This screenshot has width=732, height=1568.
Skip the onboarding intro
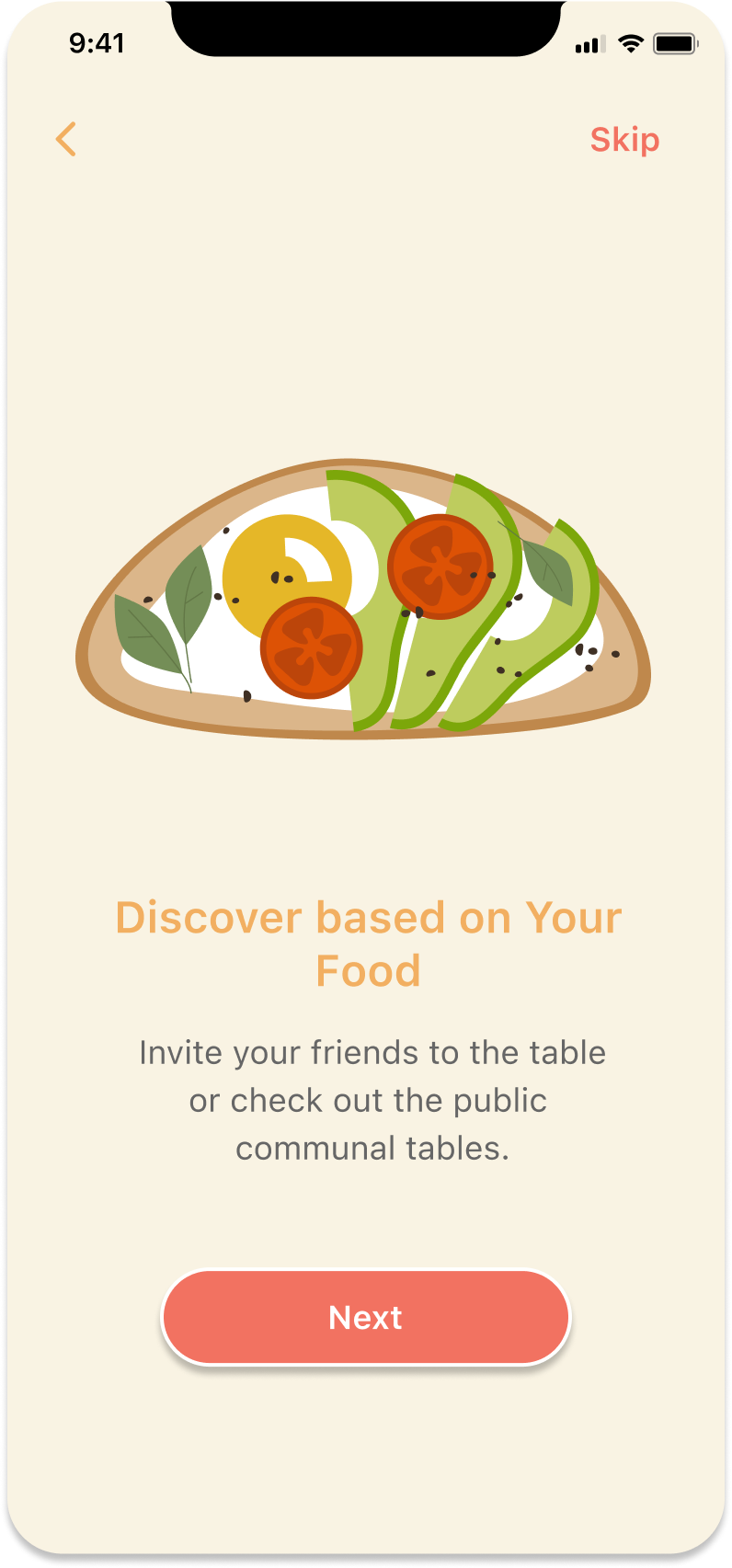(624, 140)
